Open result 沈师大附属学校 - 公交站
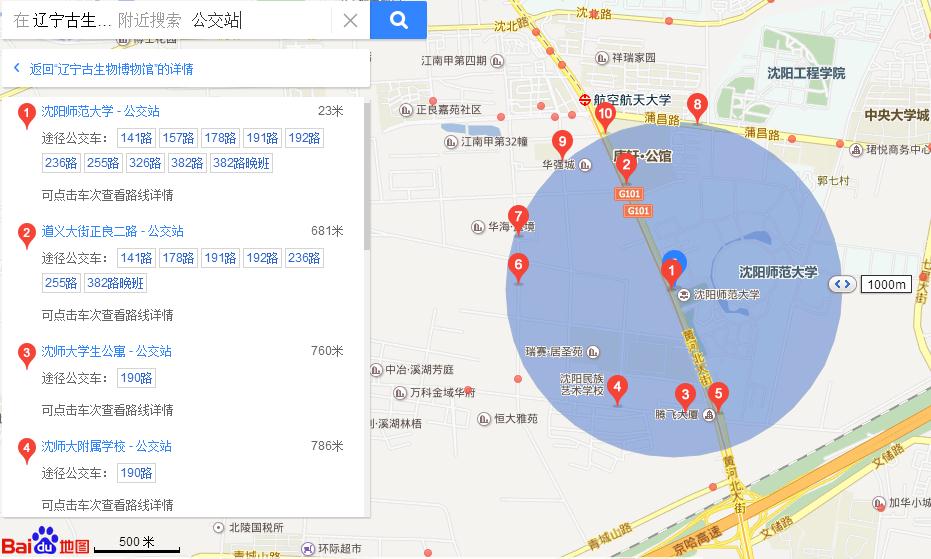Viewport: 931px width, 559px height. tap(106, 446)
